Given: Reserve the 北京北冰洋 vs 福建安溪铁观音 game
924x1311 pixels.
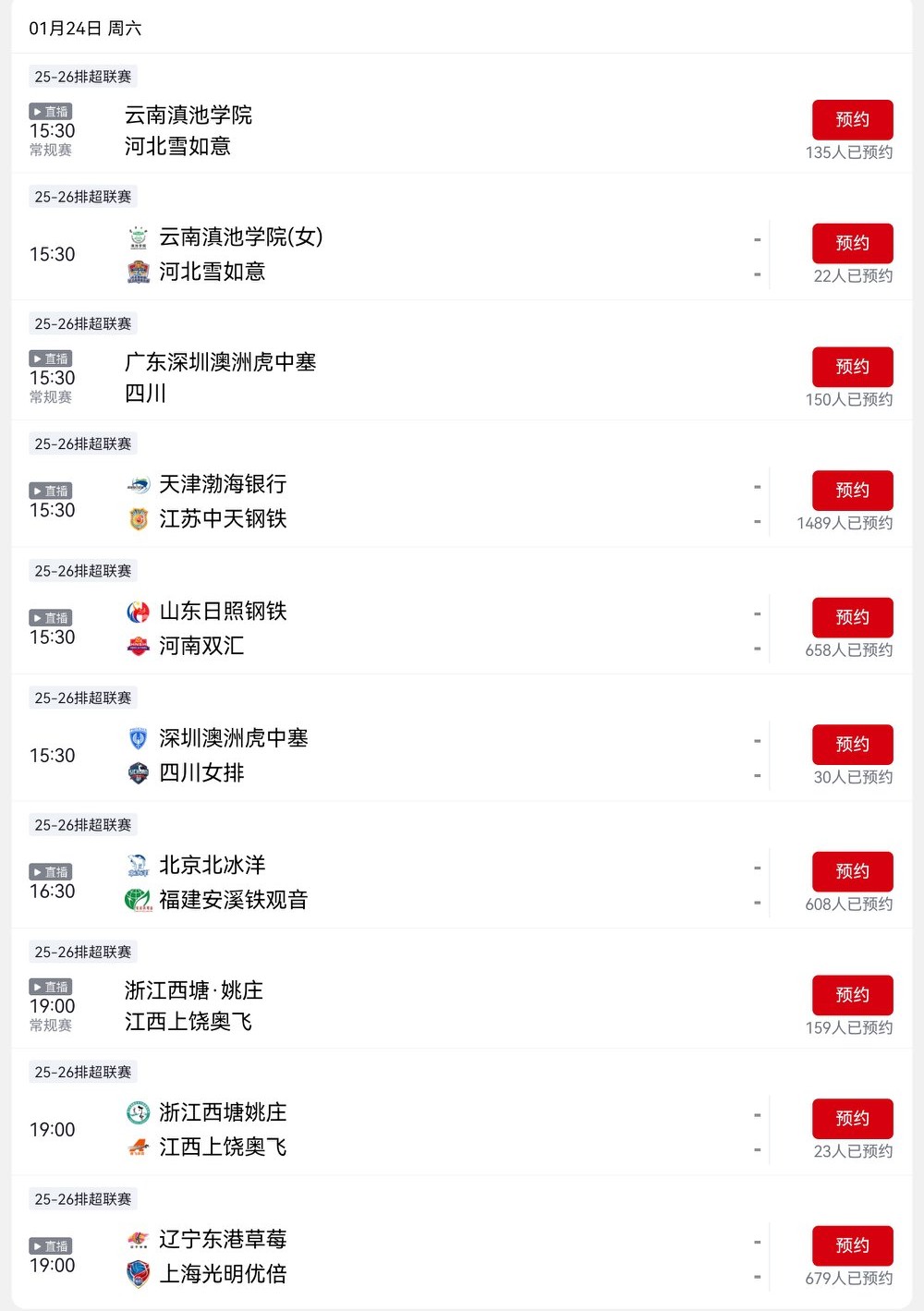Looking at the screenshot, I should click(852, 871).
